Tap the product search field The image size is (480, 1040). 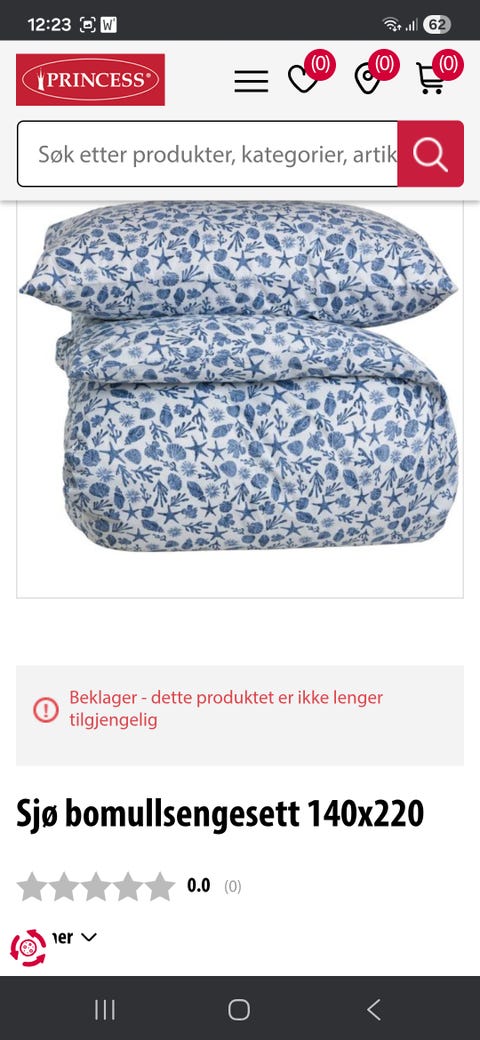click(x=208, y=154)
